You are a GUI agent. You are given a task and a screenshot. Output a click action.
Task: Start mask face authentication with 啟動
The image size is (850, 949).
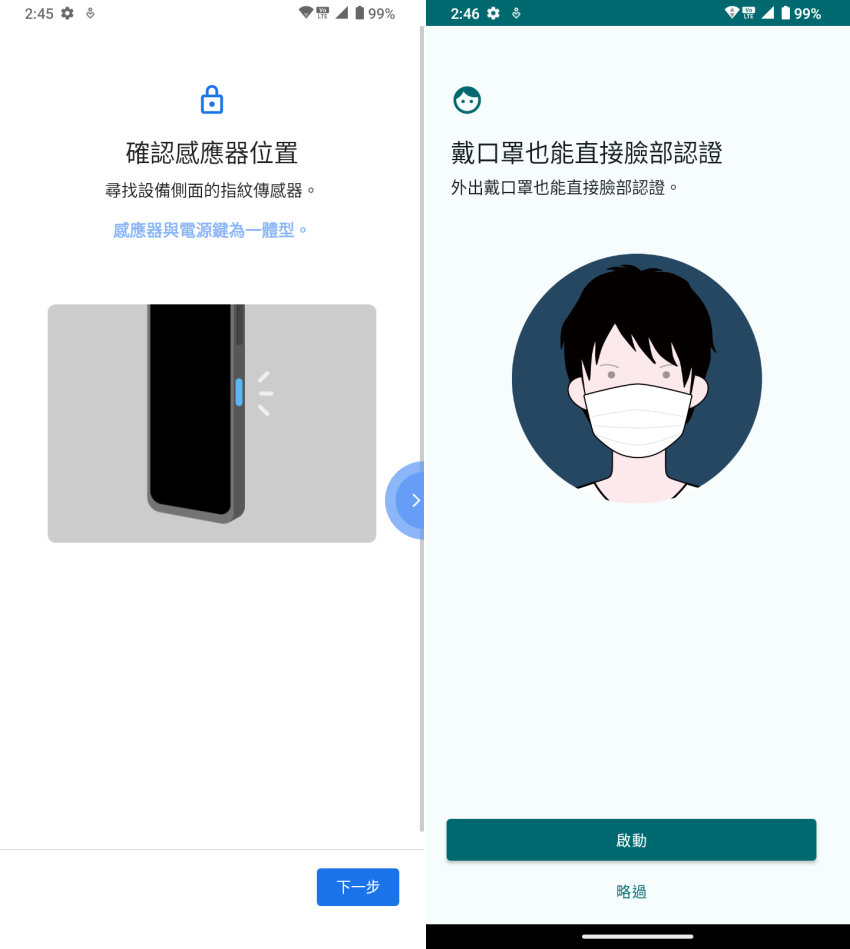click(x=631, y=840)
